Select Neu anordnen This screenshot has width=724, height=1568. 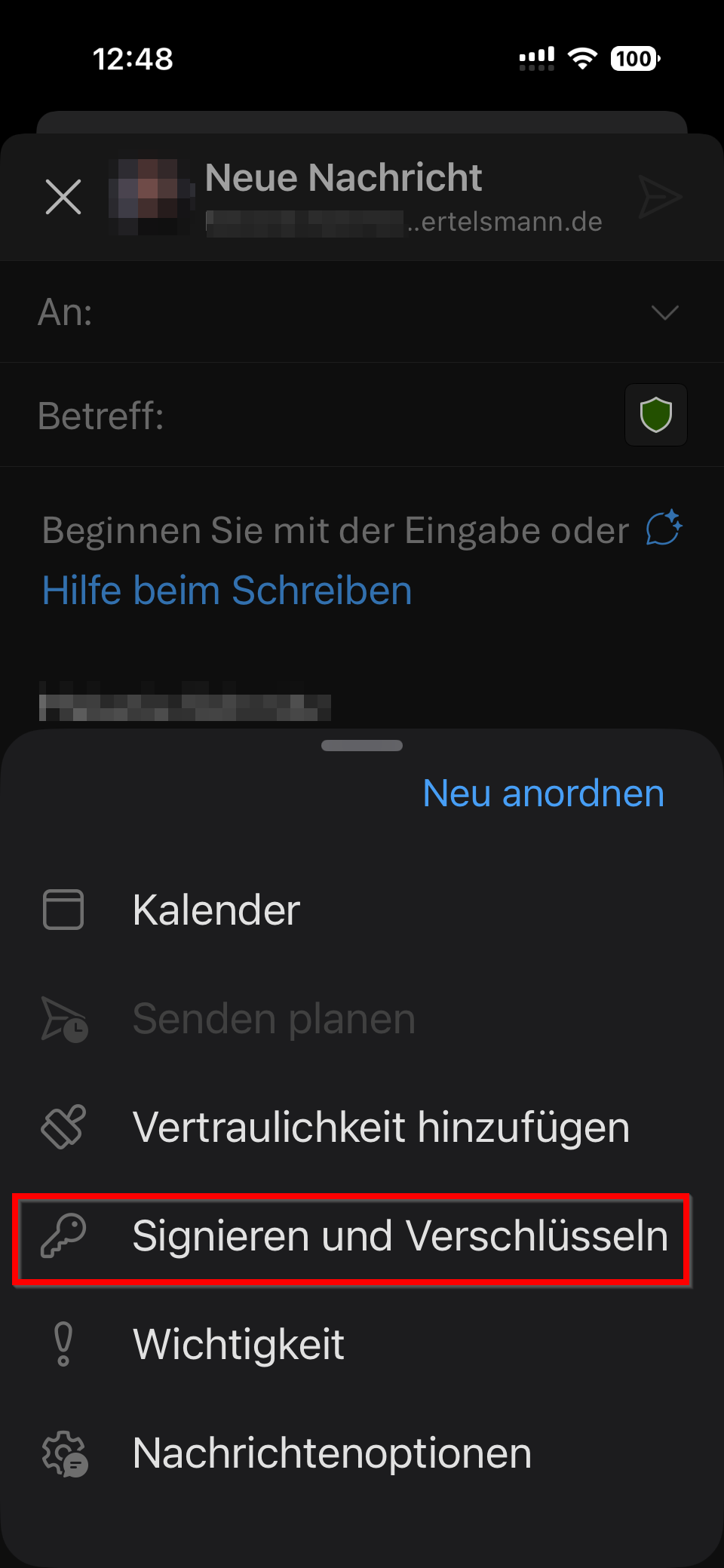coord(544,793)
